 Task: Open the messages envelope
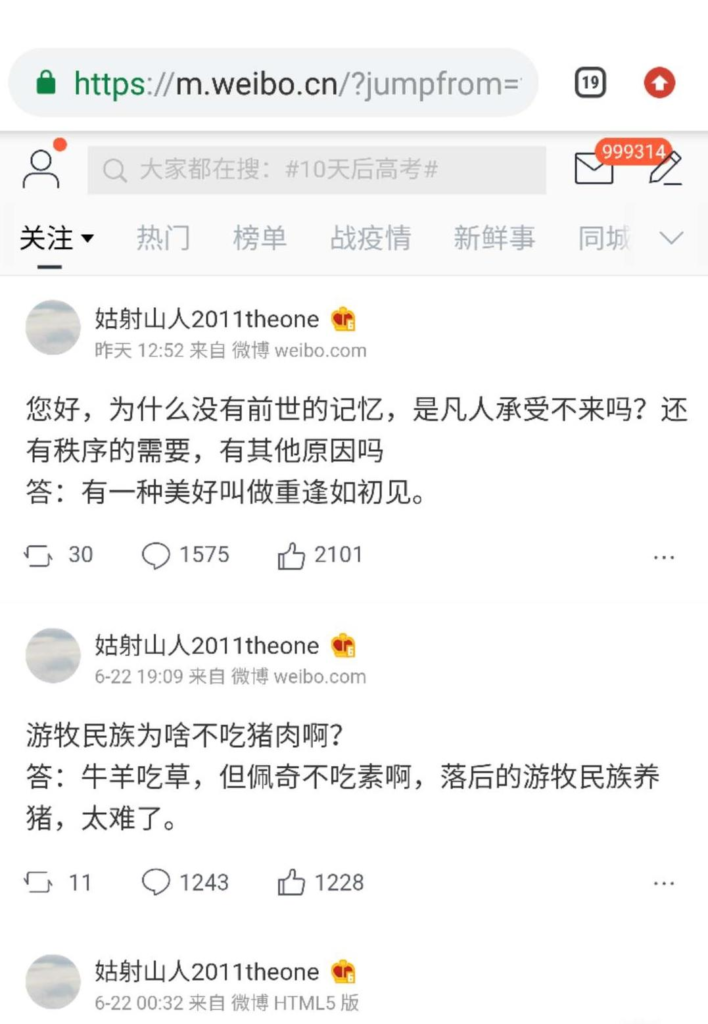593,169
